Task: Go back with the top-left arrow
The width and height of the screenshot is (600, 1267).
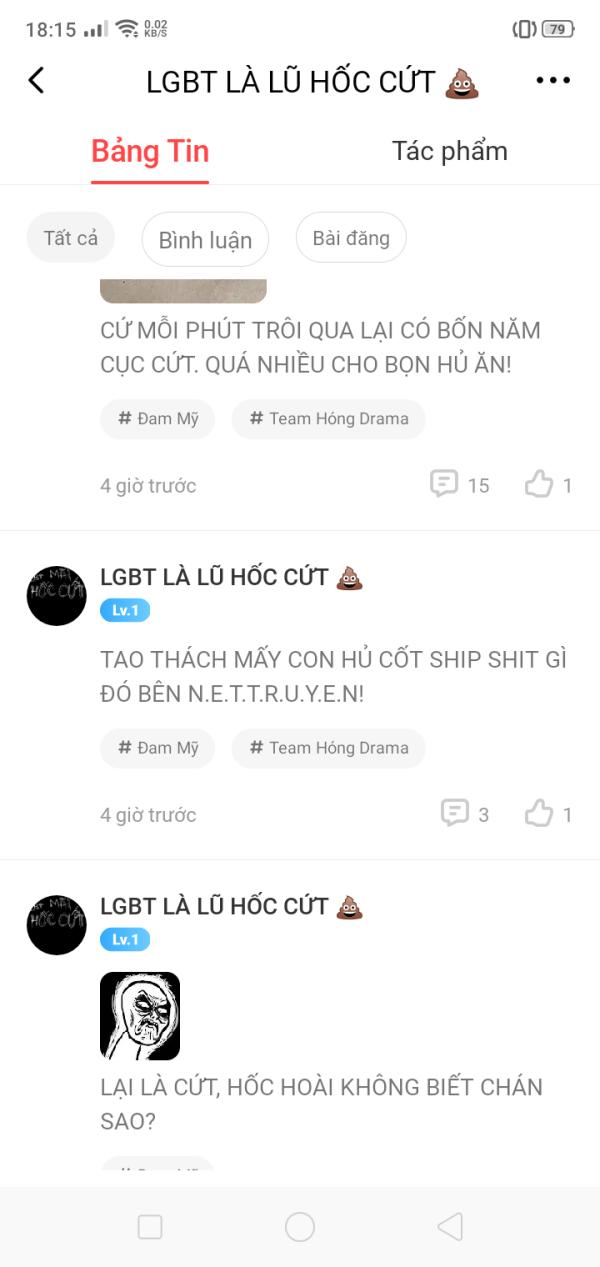Action: 36,80
